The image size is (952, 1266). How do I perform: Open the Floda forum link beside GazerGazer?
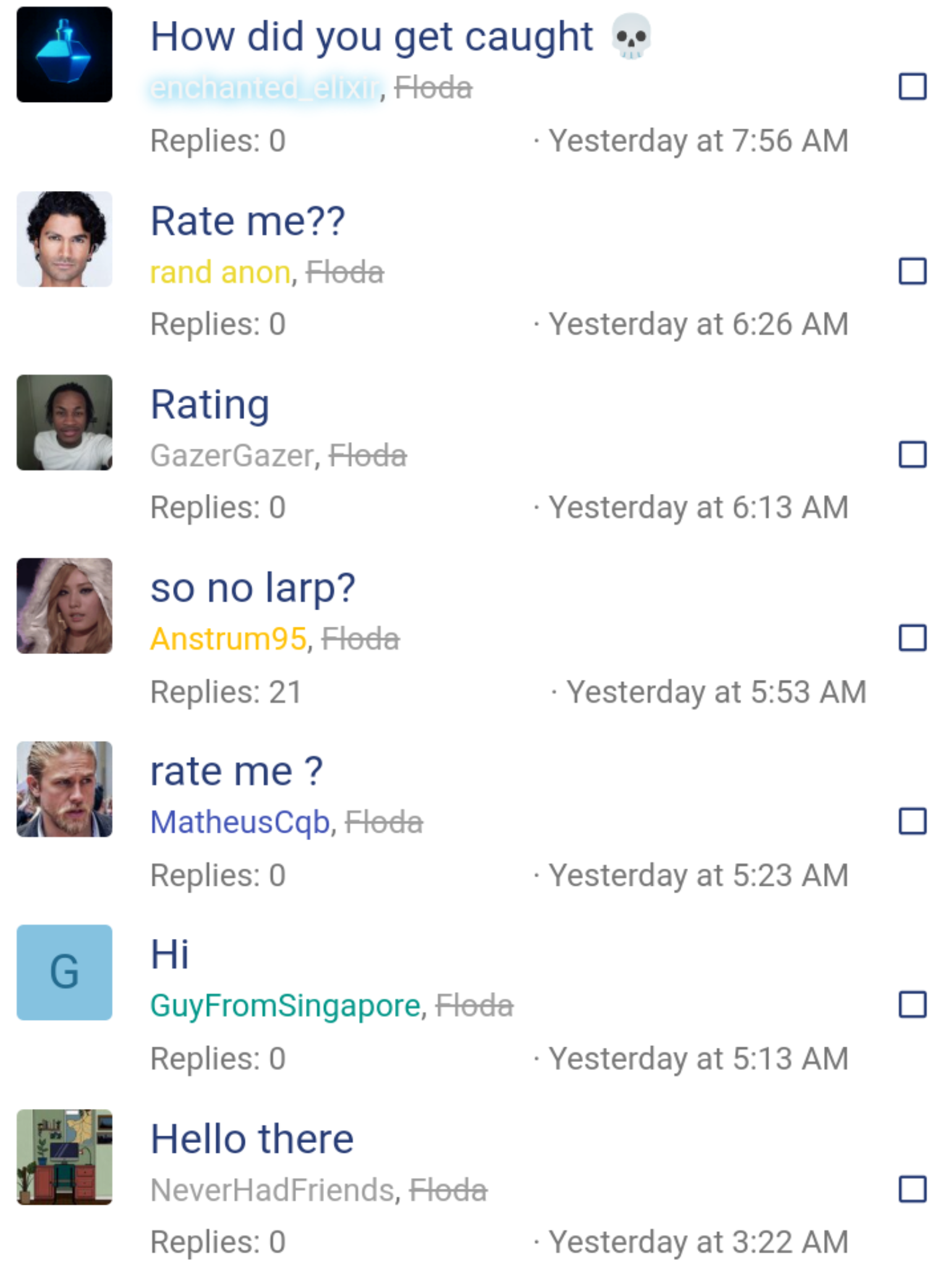(368, 456)
